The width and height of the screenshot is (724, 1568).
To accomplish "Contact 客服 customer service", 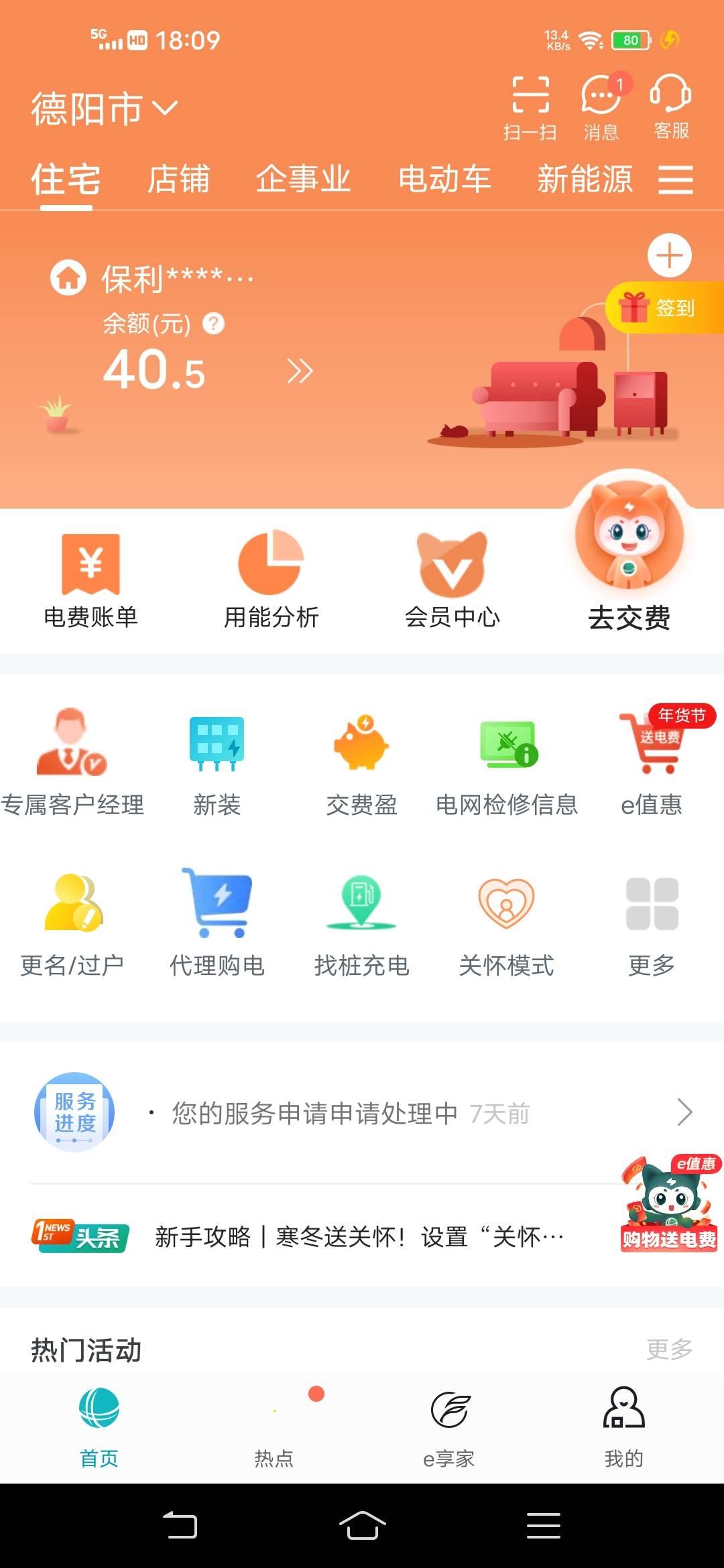I will [671, 107].
